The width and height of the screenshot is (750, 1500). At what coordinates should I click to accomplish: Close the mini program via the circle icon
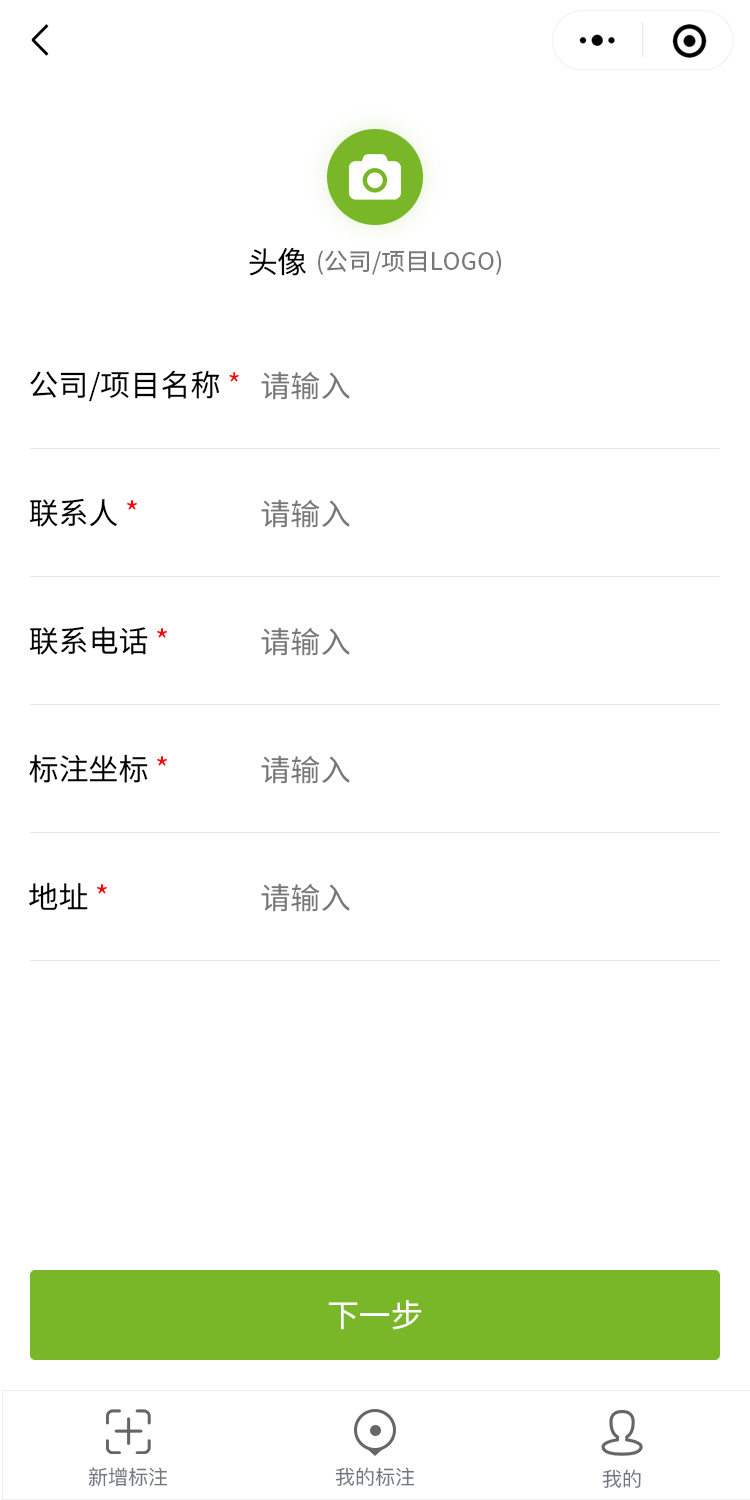coord(689,41)
